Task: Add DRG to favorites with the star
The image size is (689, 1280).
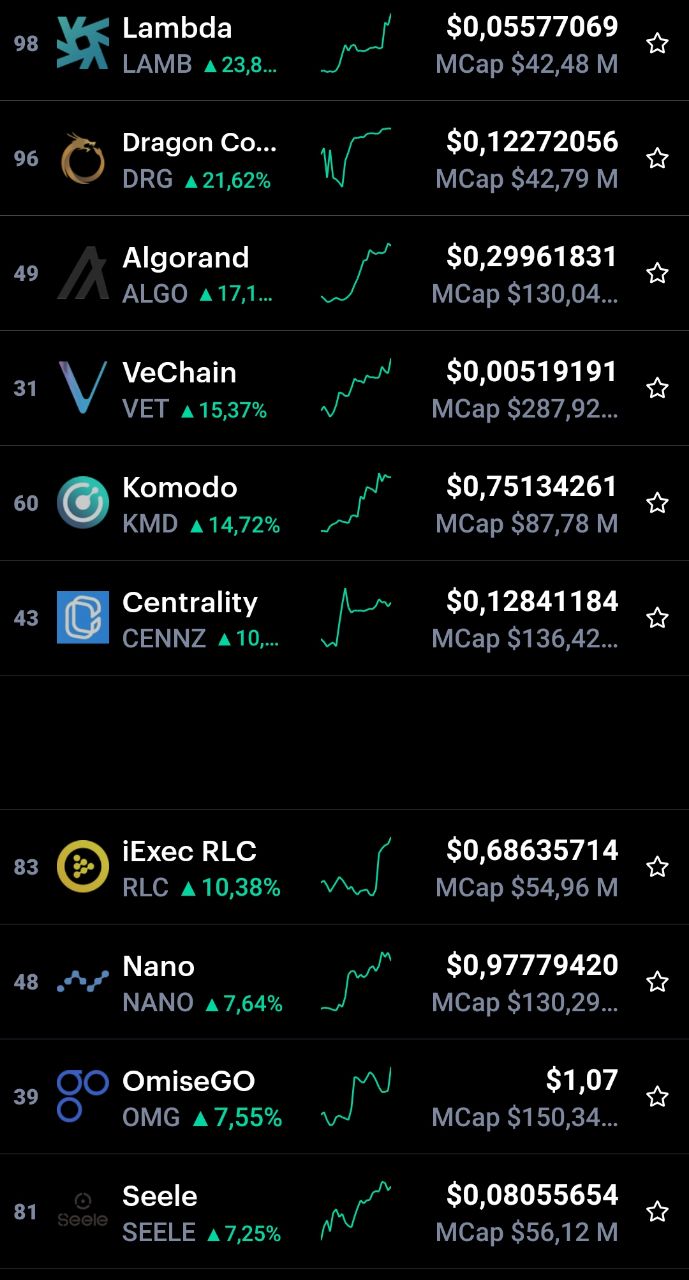Action: (657, 158)
